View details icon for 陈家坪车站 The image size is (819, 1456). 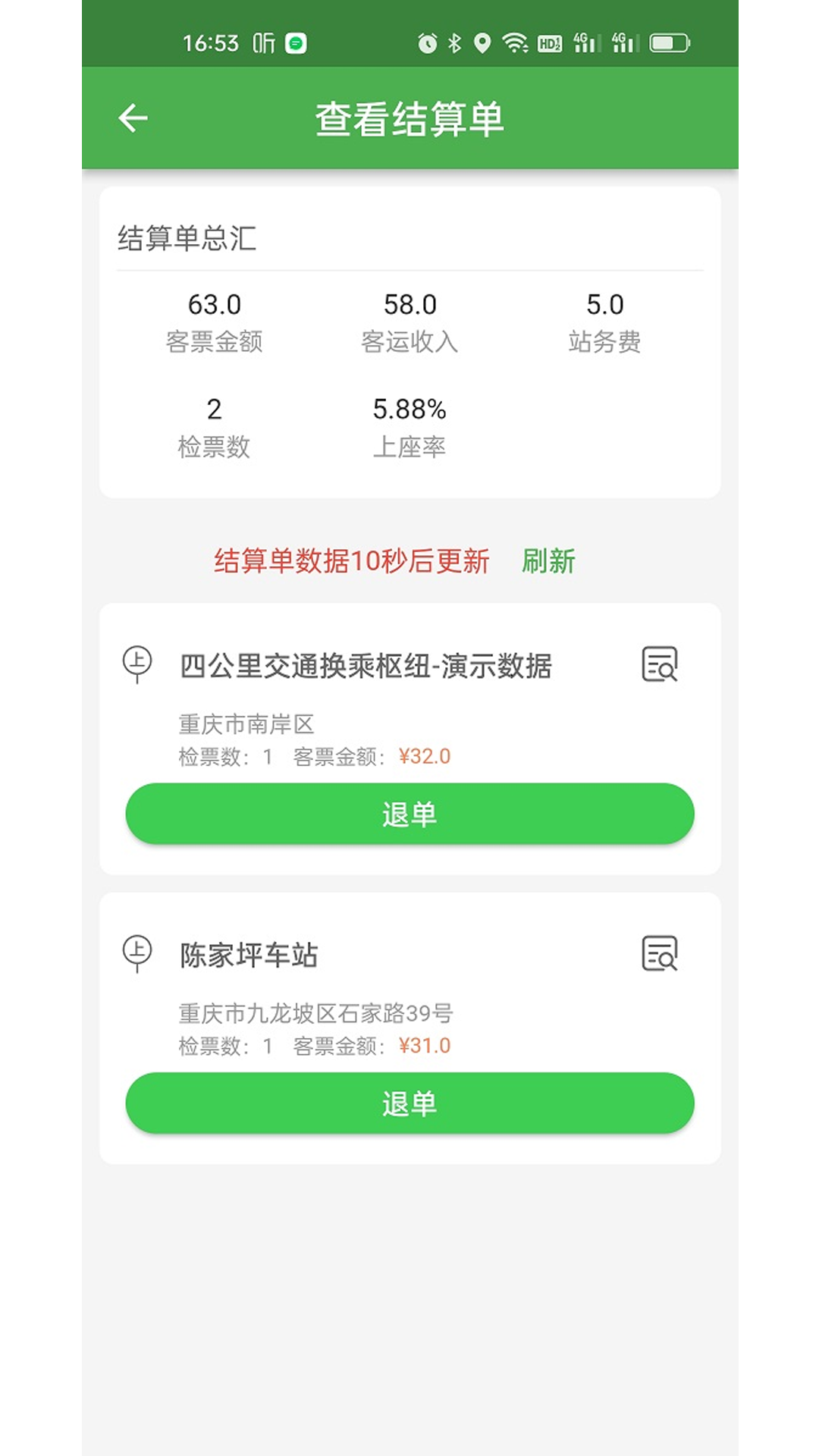click(x=659, y=953)
